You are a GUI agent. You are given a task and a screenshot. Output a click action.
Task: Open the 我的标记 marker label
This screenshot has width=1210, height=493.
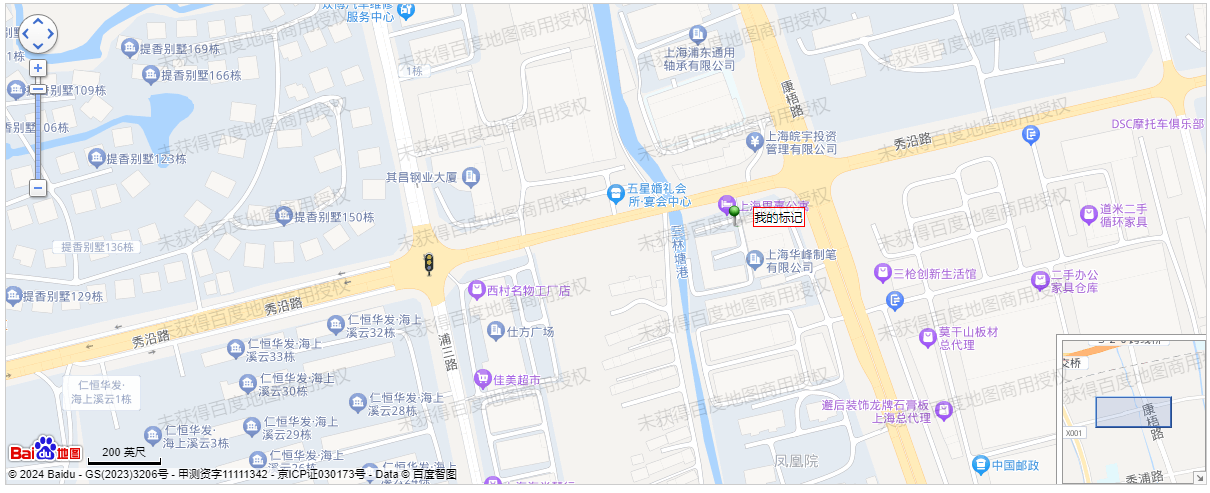778,218
